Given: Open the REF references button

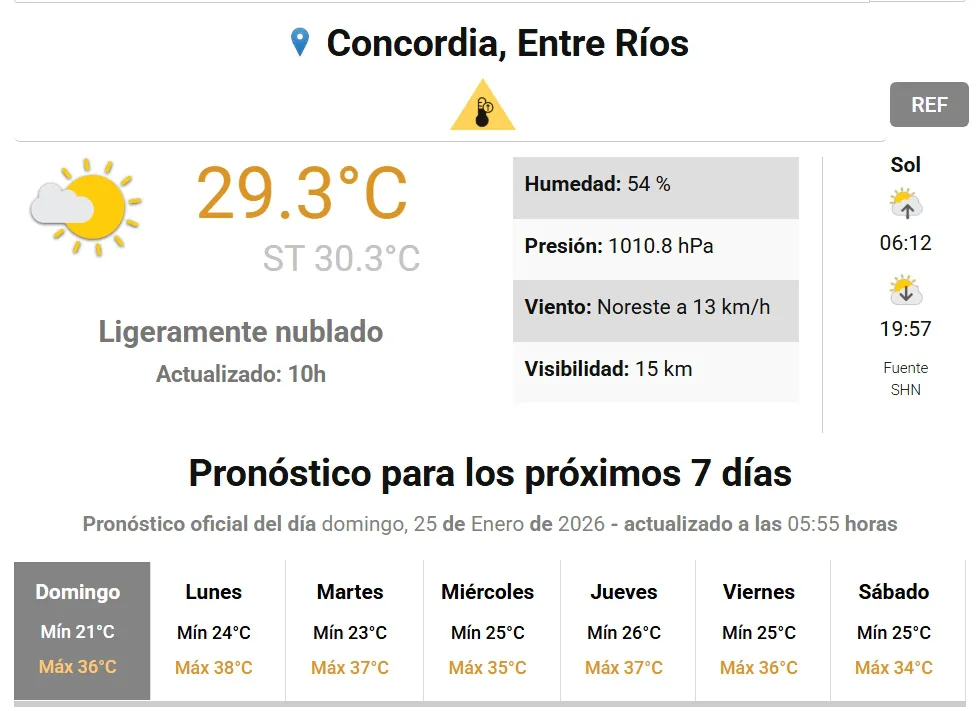Looking at the screenshot, I should pos(929,105).
